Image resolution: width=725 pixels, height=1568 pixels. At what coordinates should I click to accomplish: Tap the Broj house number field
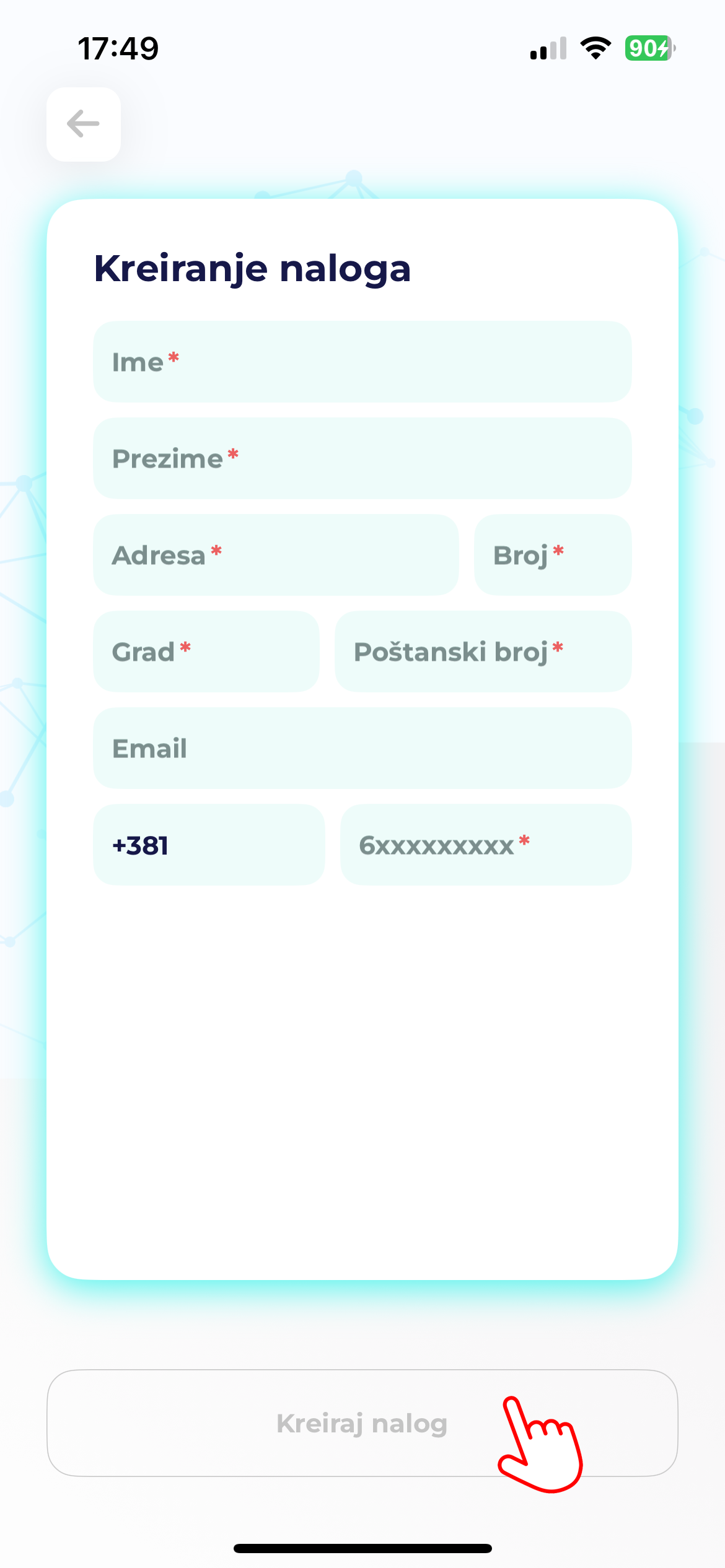tap(553, 555)
